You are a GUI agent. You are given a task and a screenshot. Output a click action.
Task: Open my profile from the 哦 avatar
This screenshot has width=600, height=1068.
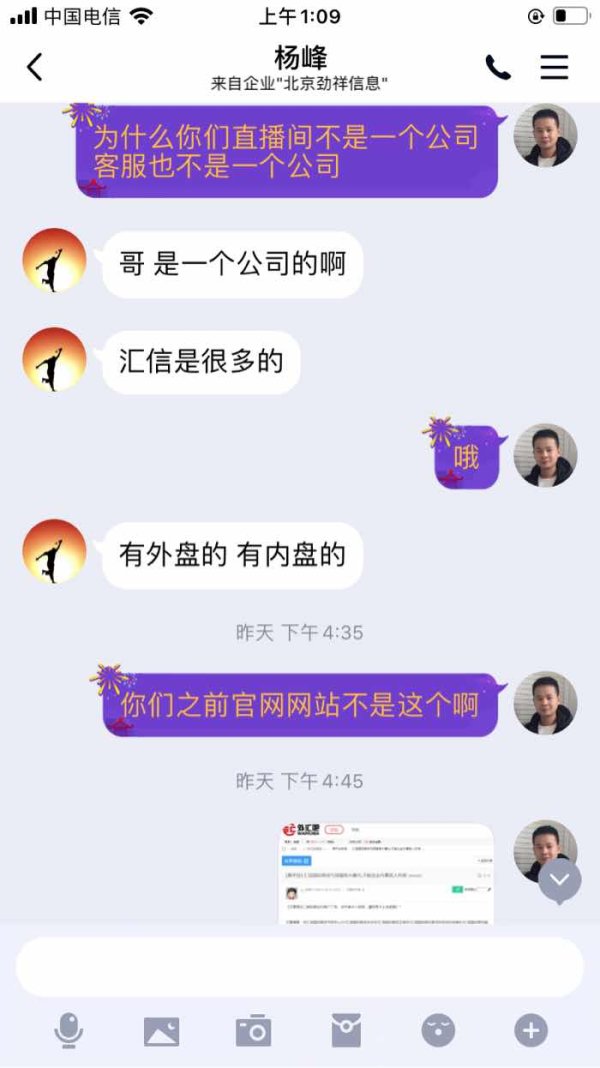point(545,455)
